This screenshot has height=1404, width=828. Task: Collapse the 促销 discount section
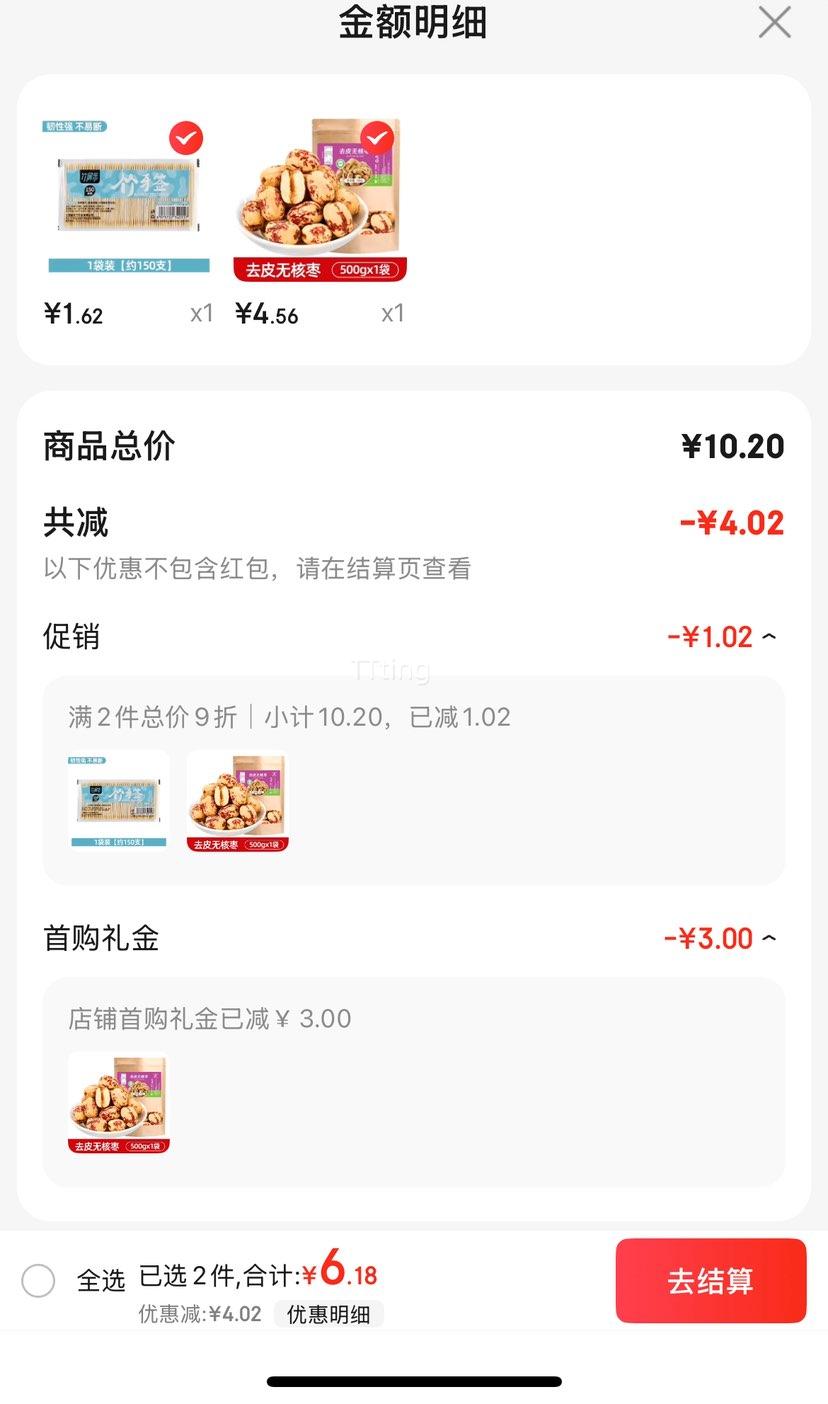click(768, 637)
